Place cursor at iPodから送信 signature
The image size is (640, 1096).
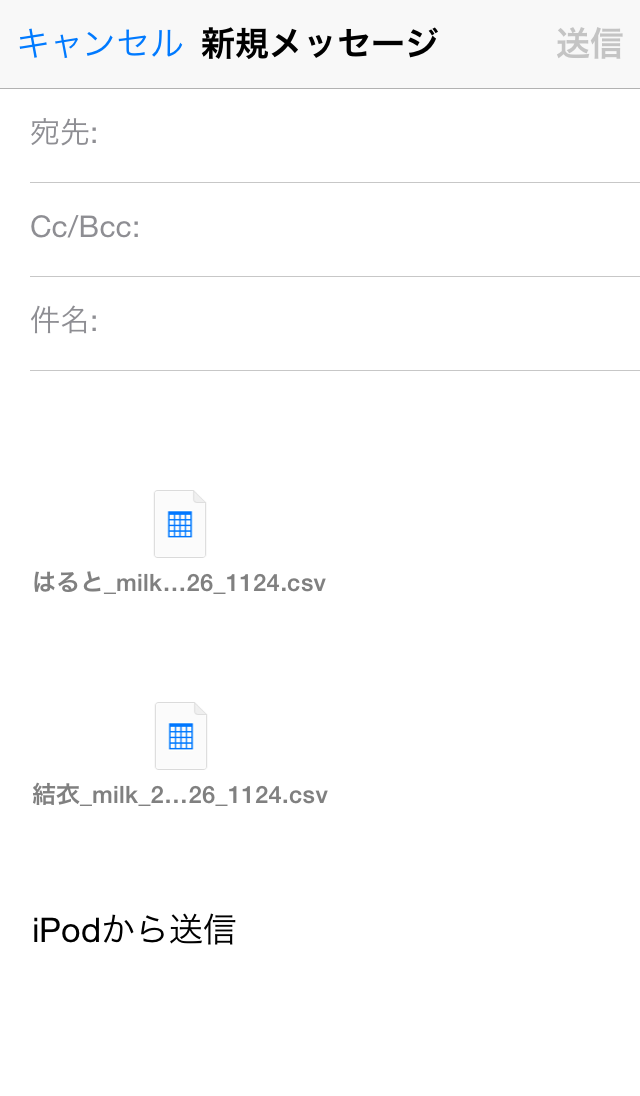(133, 930)
